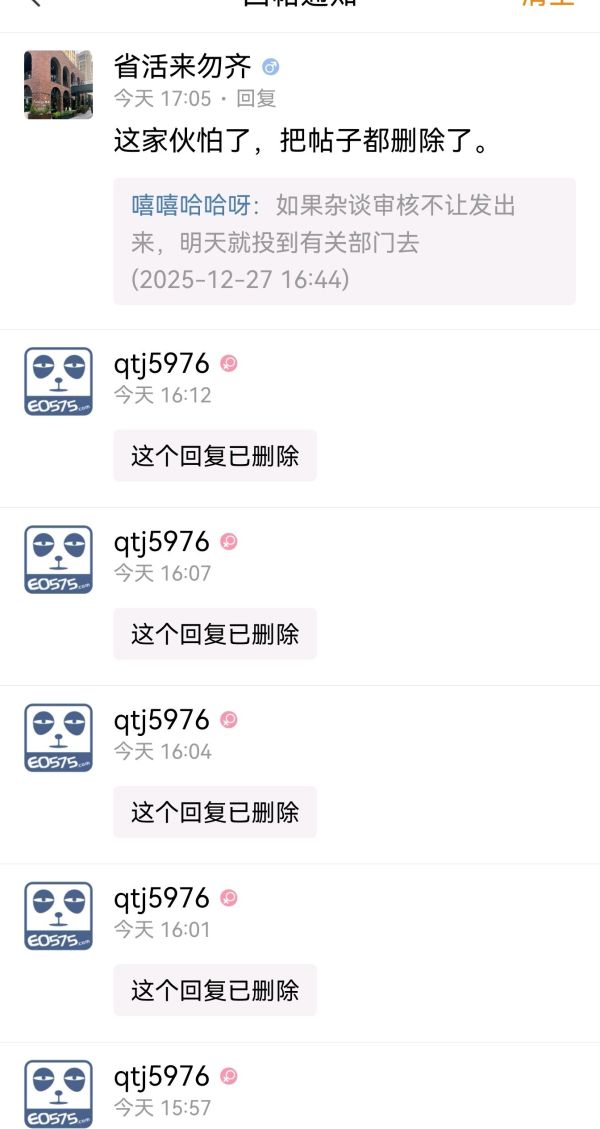The width and height of the screenshot is (600, 1129).
Task: Open qtj5976's avatar on the 16:12 notification
Action: point(58,381)
